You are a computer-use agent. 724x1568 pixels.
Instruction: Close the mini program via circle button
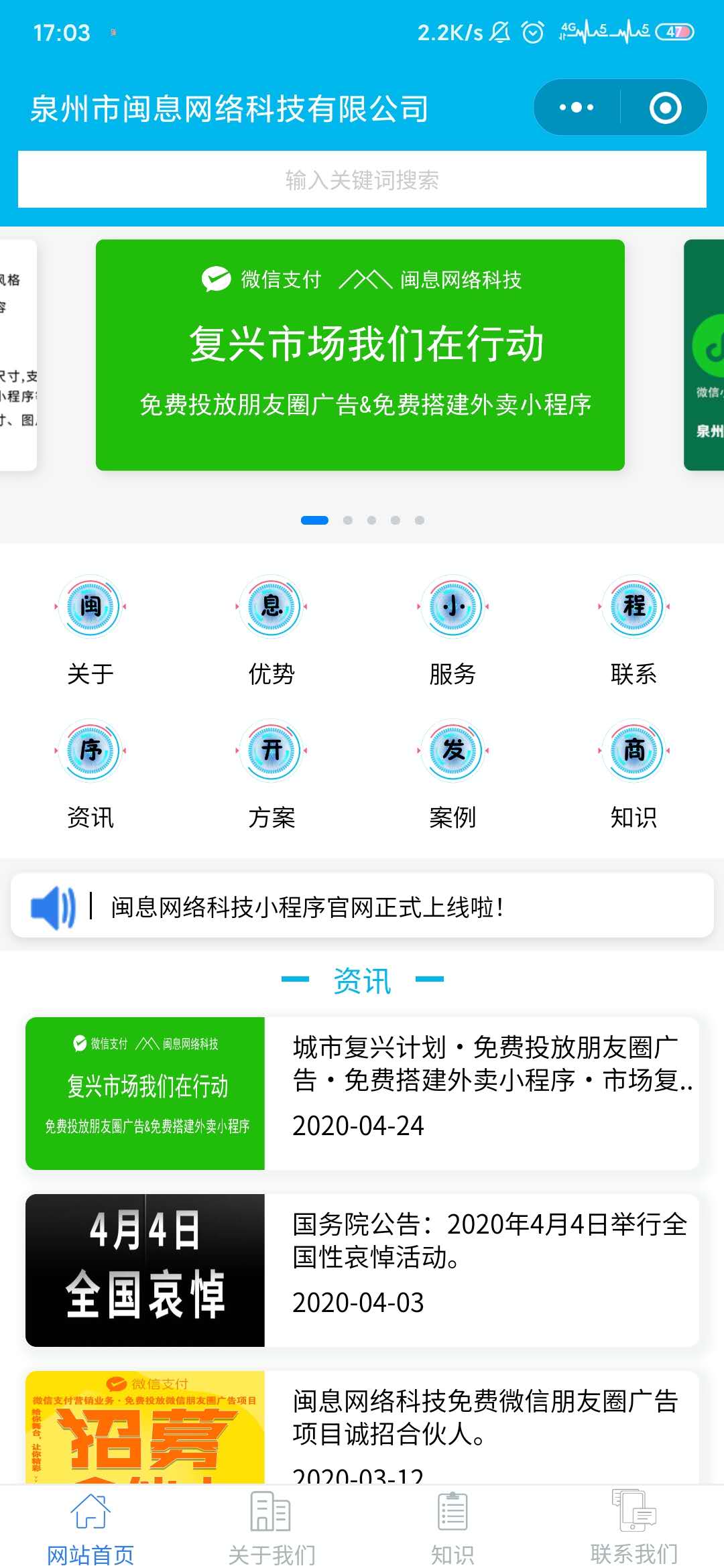(665, 107)
